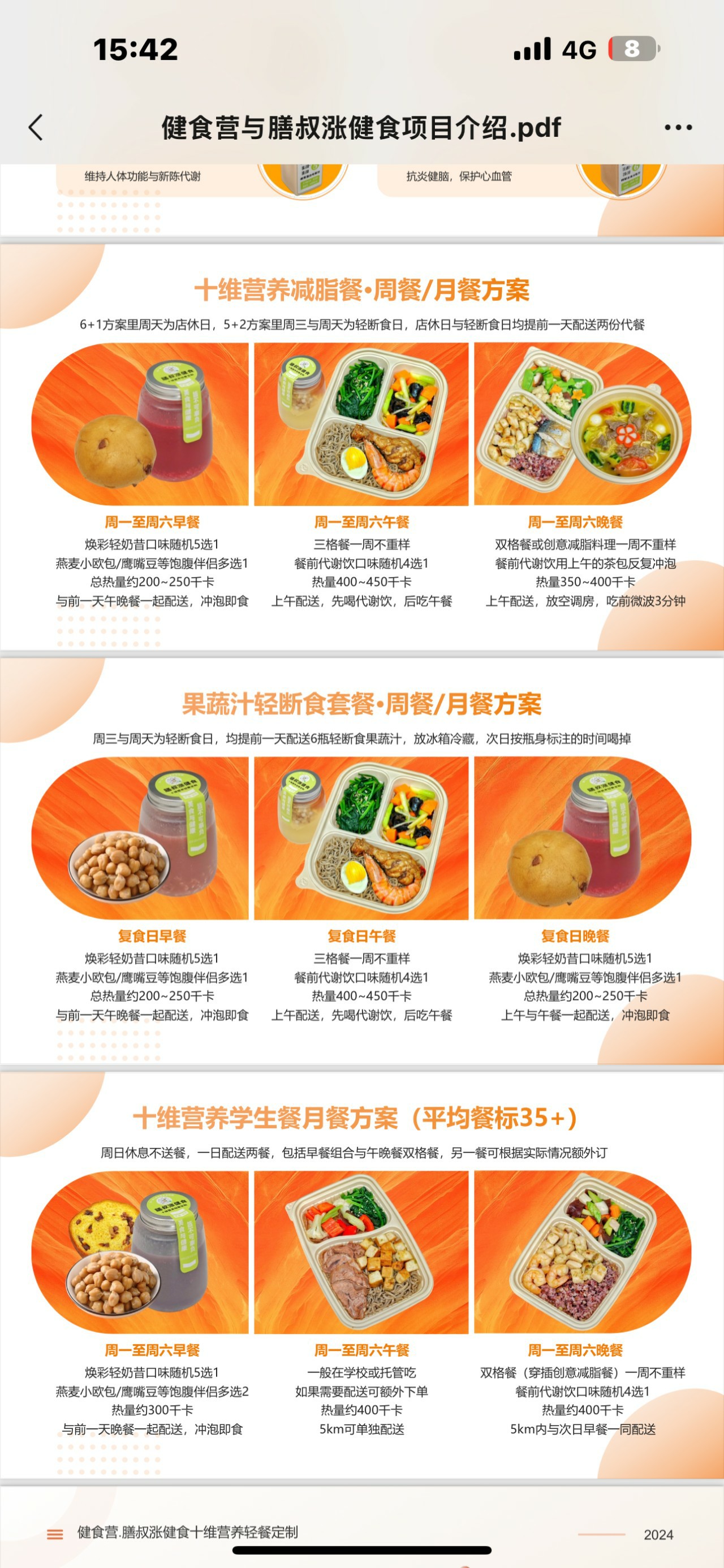724x1568 pixels.
Task: Go back from the PDF viewer
Action: coord(36,127)
